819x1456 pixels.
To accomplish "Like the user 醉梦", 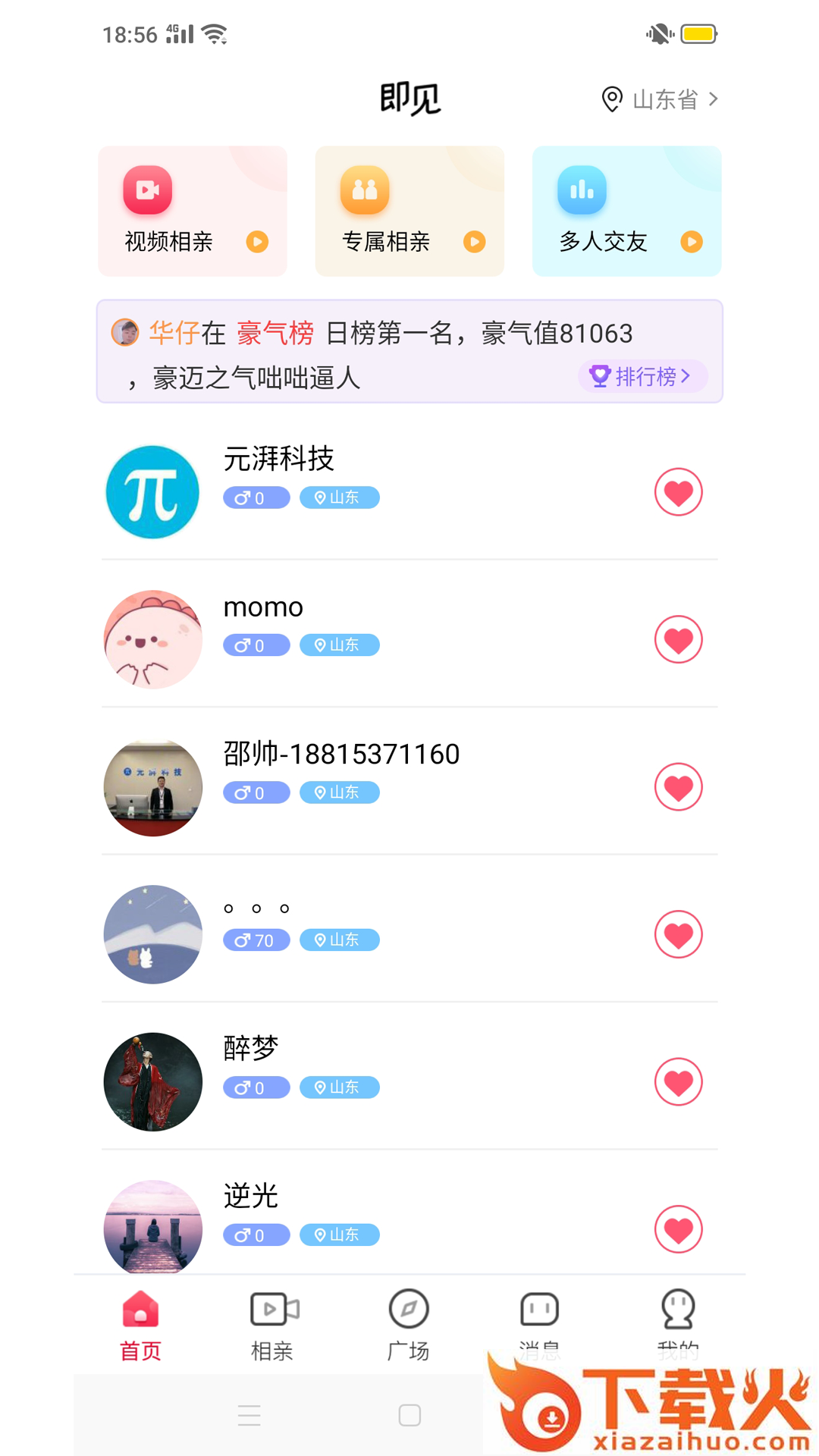I will [678, 1082].
